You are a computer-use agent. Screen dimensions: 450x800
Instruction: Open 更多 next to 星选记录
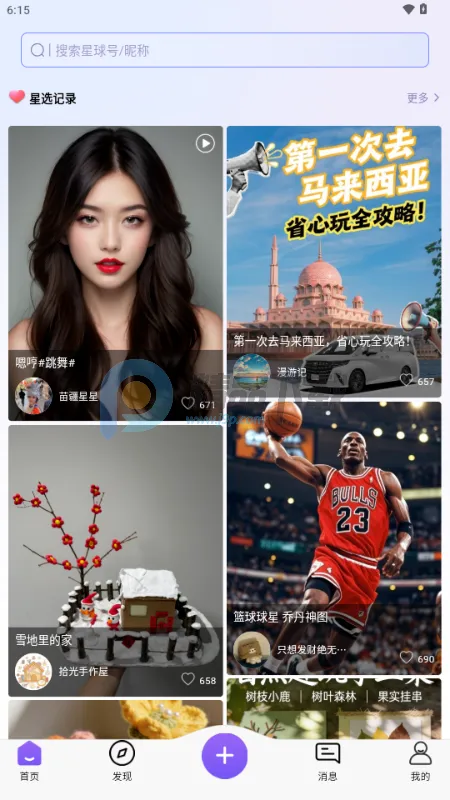coord(423,98)
